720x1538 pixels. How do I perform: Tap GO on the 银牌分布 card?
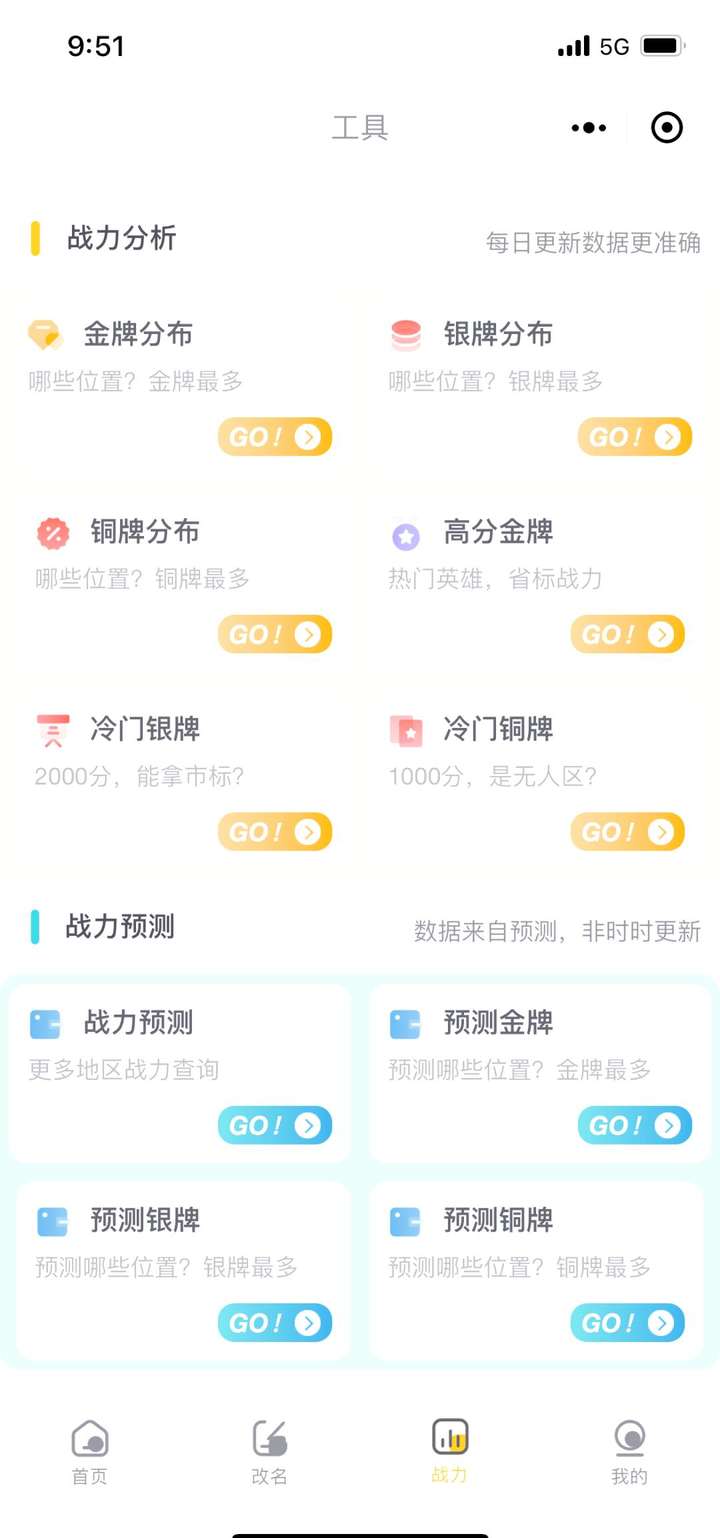(x=635, y=437)
